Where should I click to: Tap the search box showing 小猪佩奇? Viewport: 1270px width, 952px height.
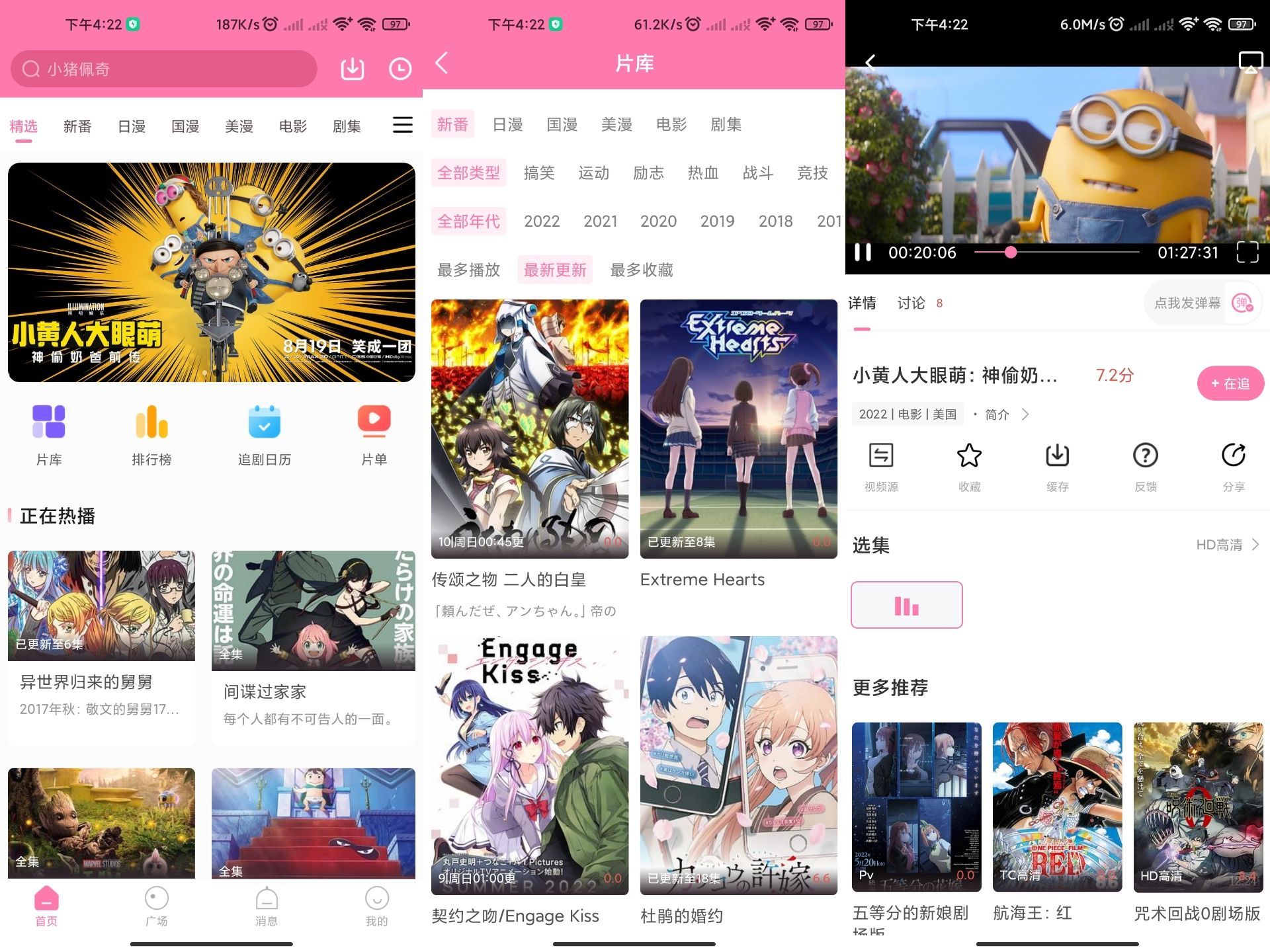pyautogui.click(x=163, y=69)
